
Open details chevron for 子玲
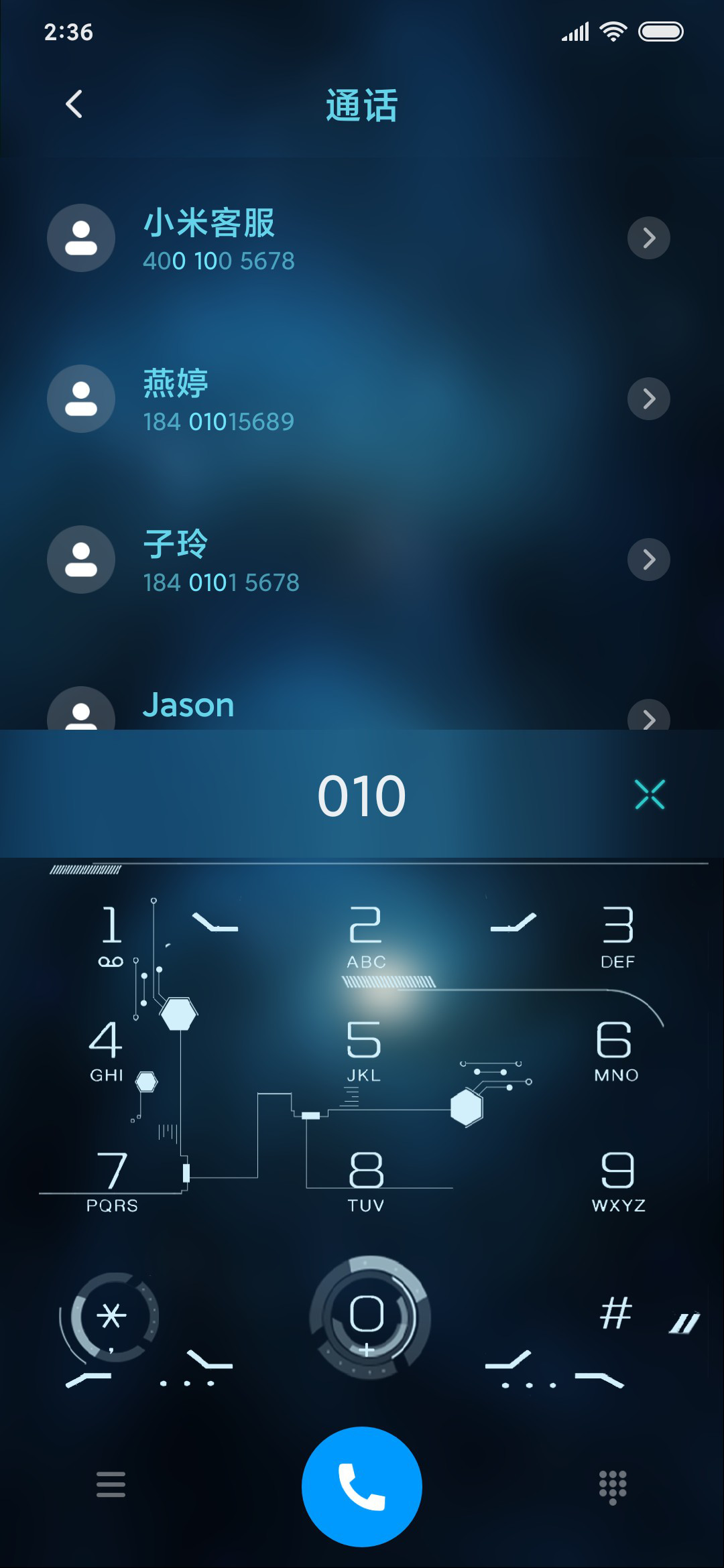click(x=648, y=560)
